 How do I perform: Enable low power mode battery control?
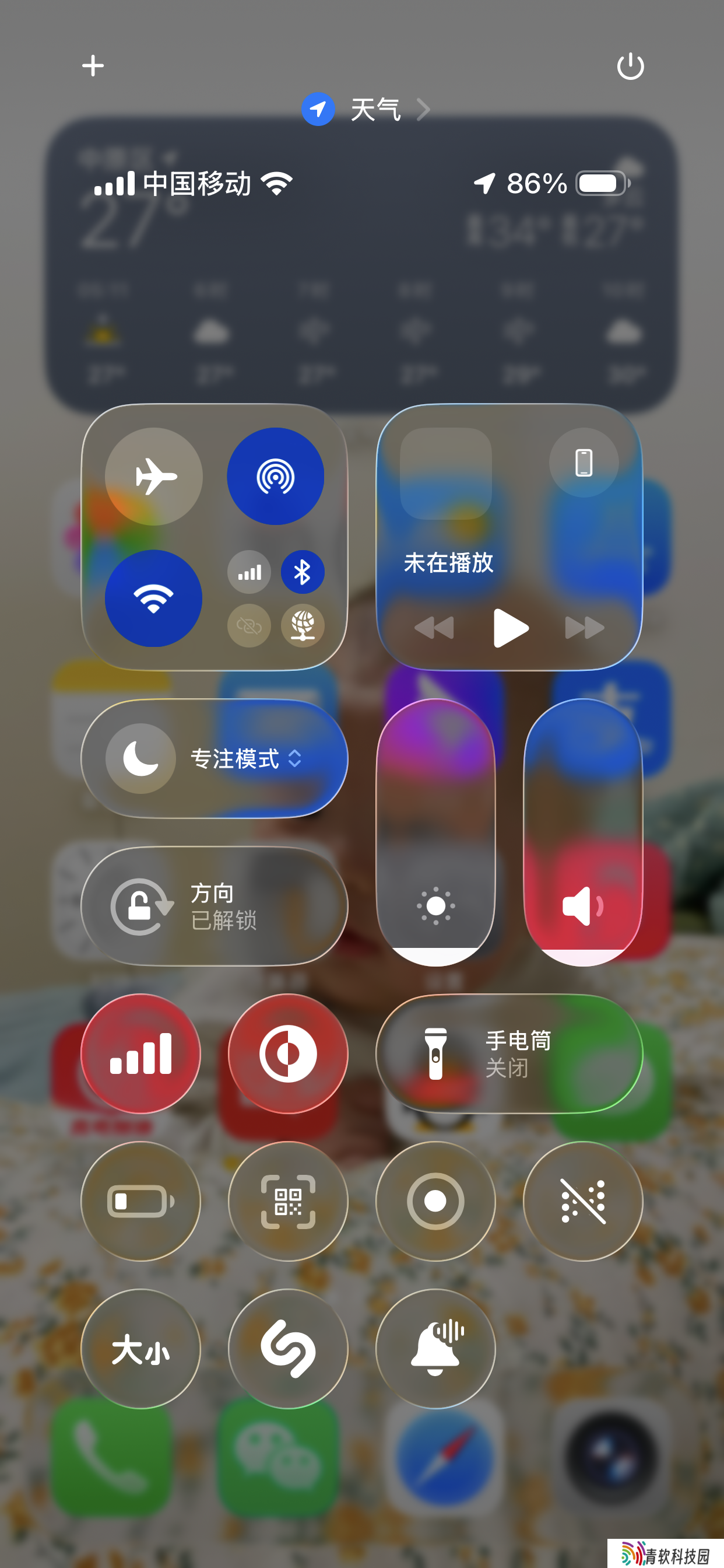point(140,1202)
